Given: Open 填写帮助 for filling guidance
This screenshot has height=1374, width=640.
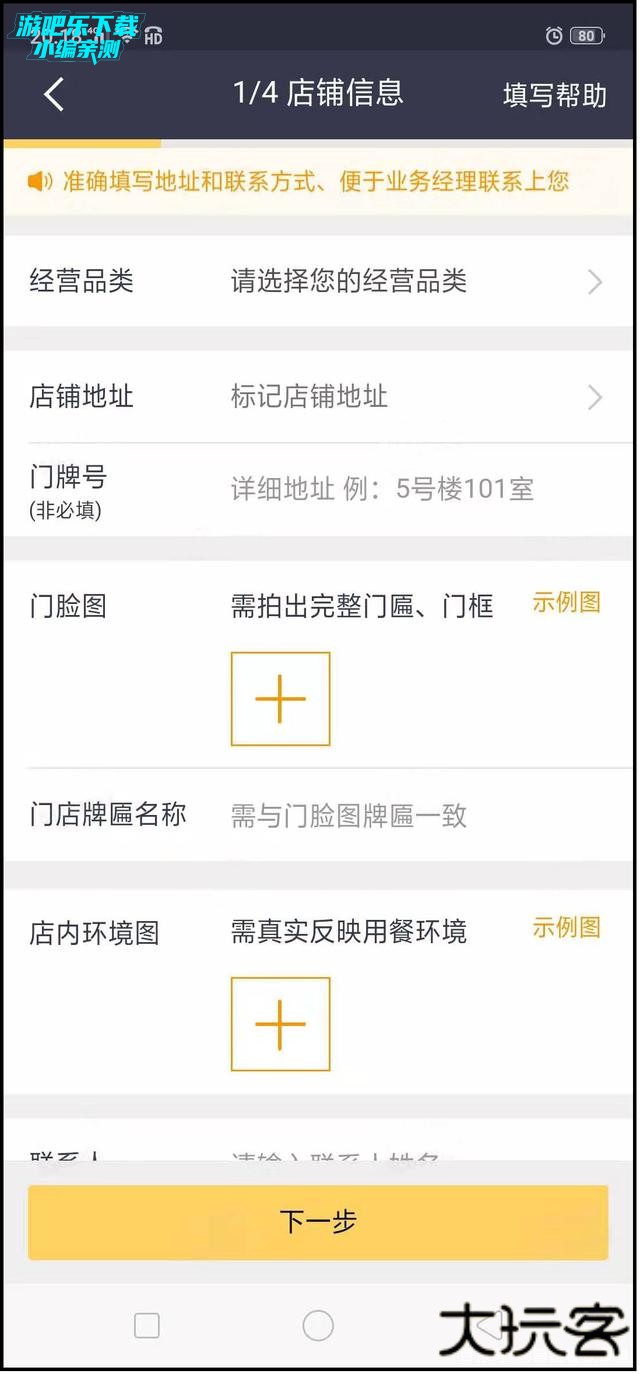Looking at the screenshot, I should [x=554, y=96].
